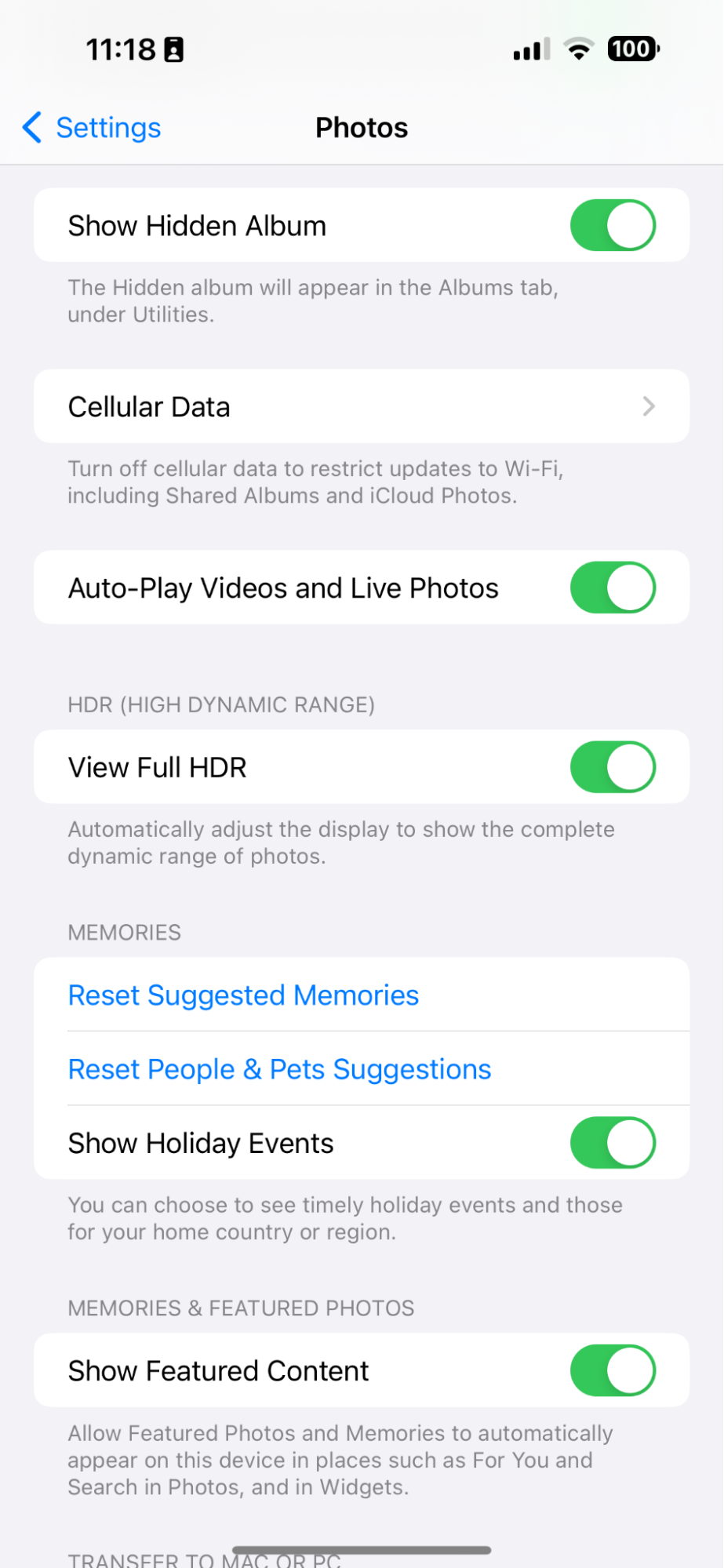Tap Reset Suggested Memories
The image size is (724, 1568).
click(x=243, y=995)
